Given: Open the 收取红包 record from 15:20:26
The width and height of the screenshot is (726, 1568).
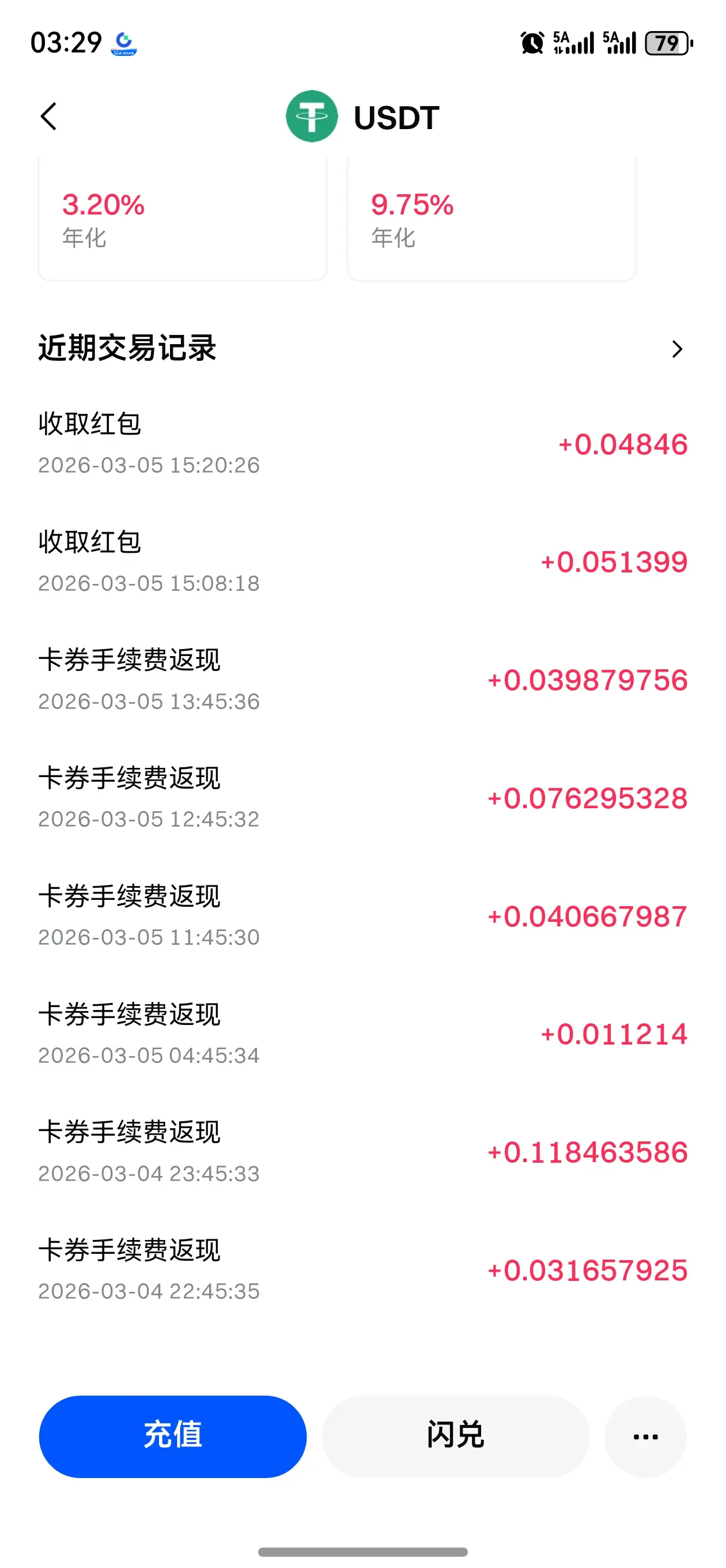Looking at the screenshot, I should 362,444.
